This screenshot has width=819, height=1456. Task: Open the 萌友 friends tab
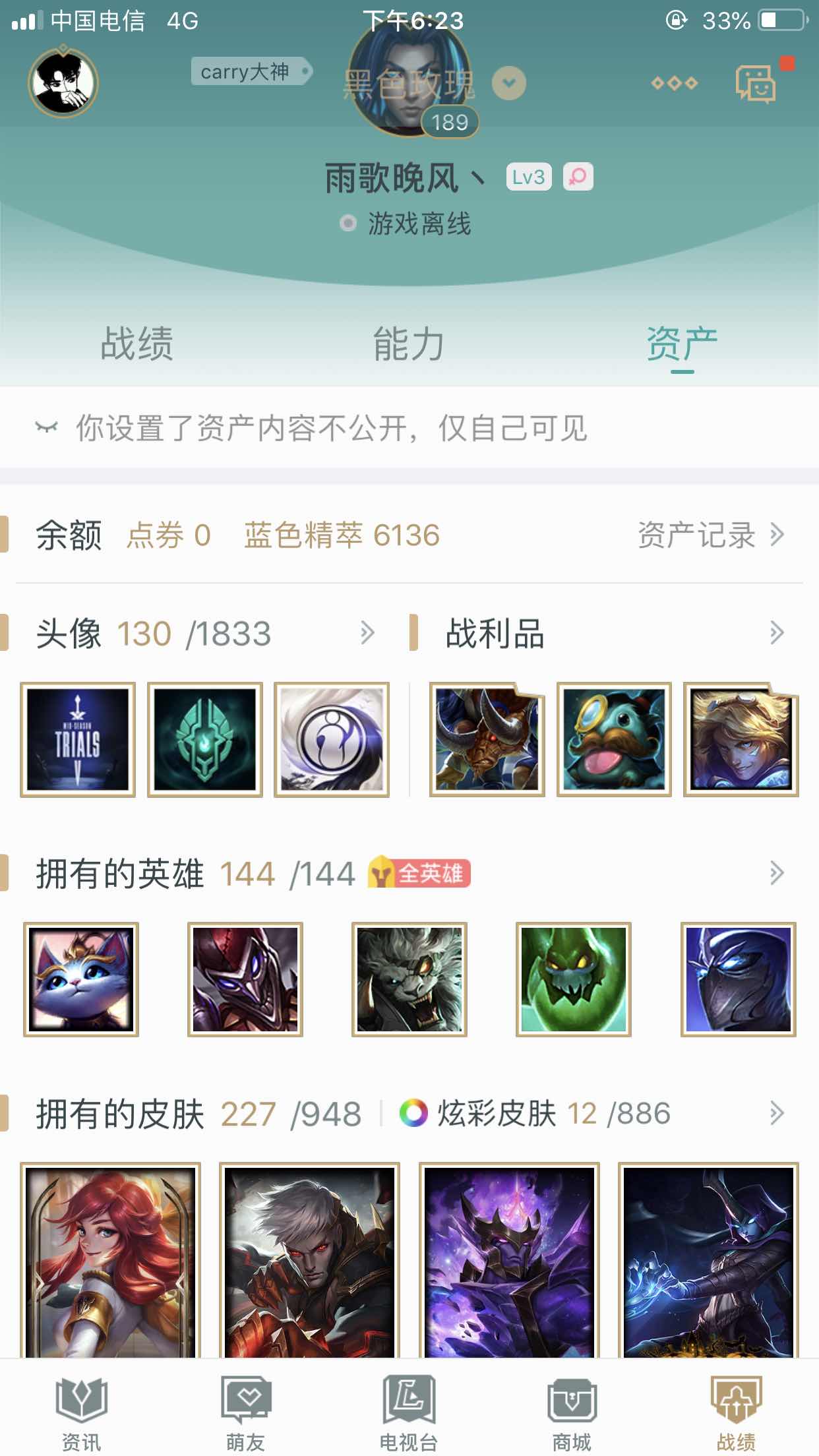tap(245, 1411)
